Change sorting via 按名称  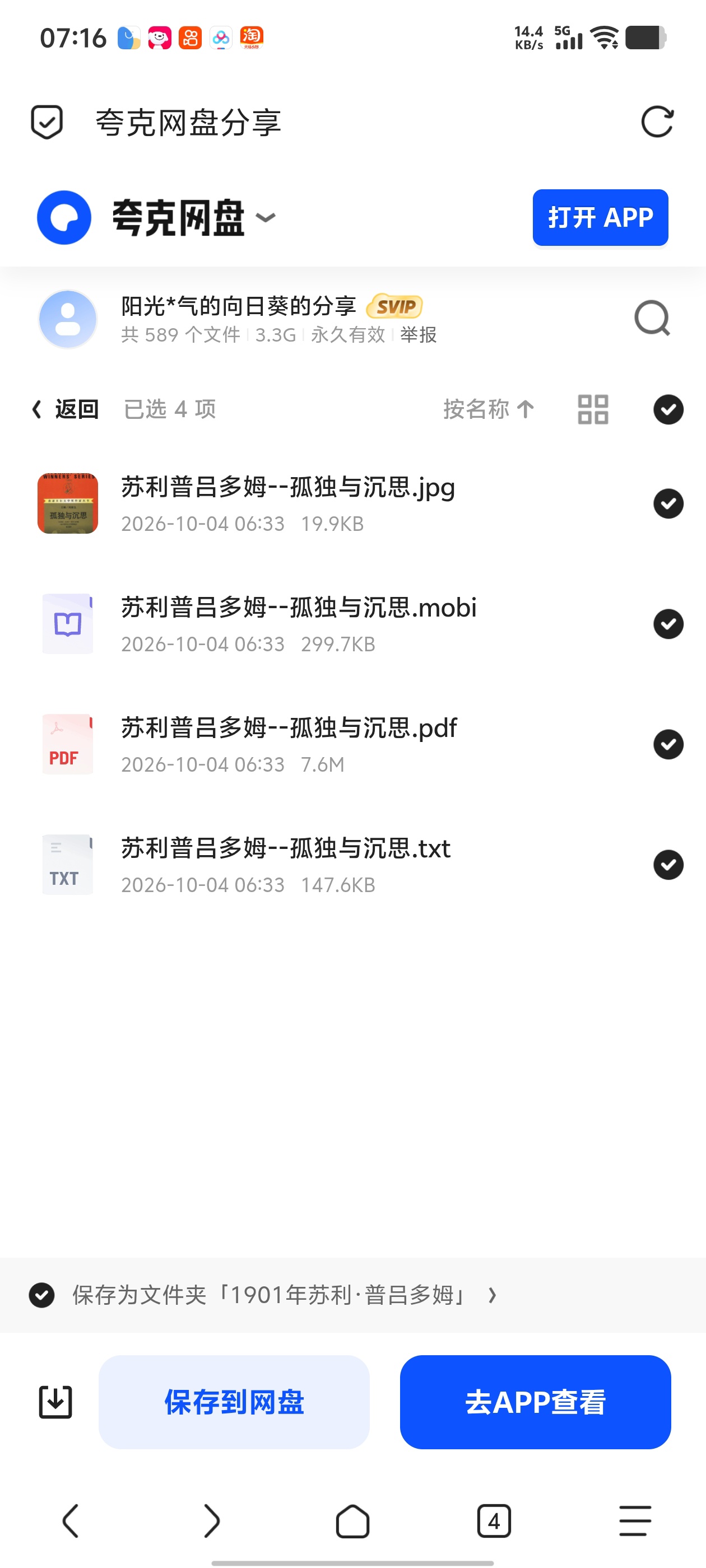(x=489, y=409)
